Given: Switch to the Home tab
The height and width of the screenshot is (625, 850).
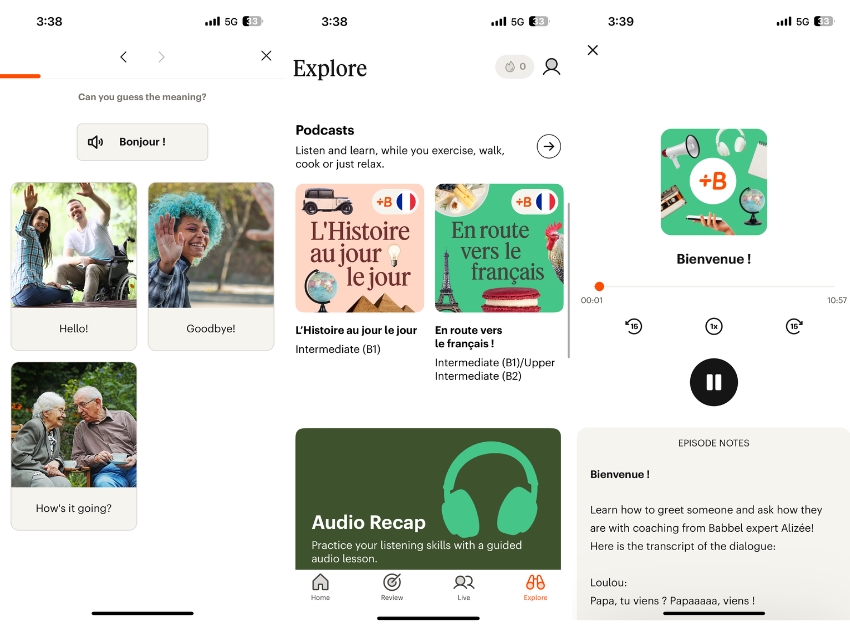Looking at the screenshot, I should coord(320,587).
